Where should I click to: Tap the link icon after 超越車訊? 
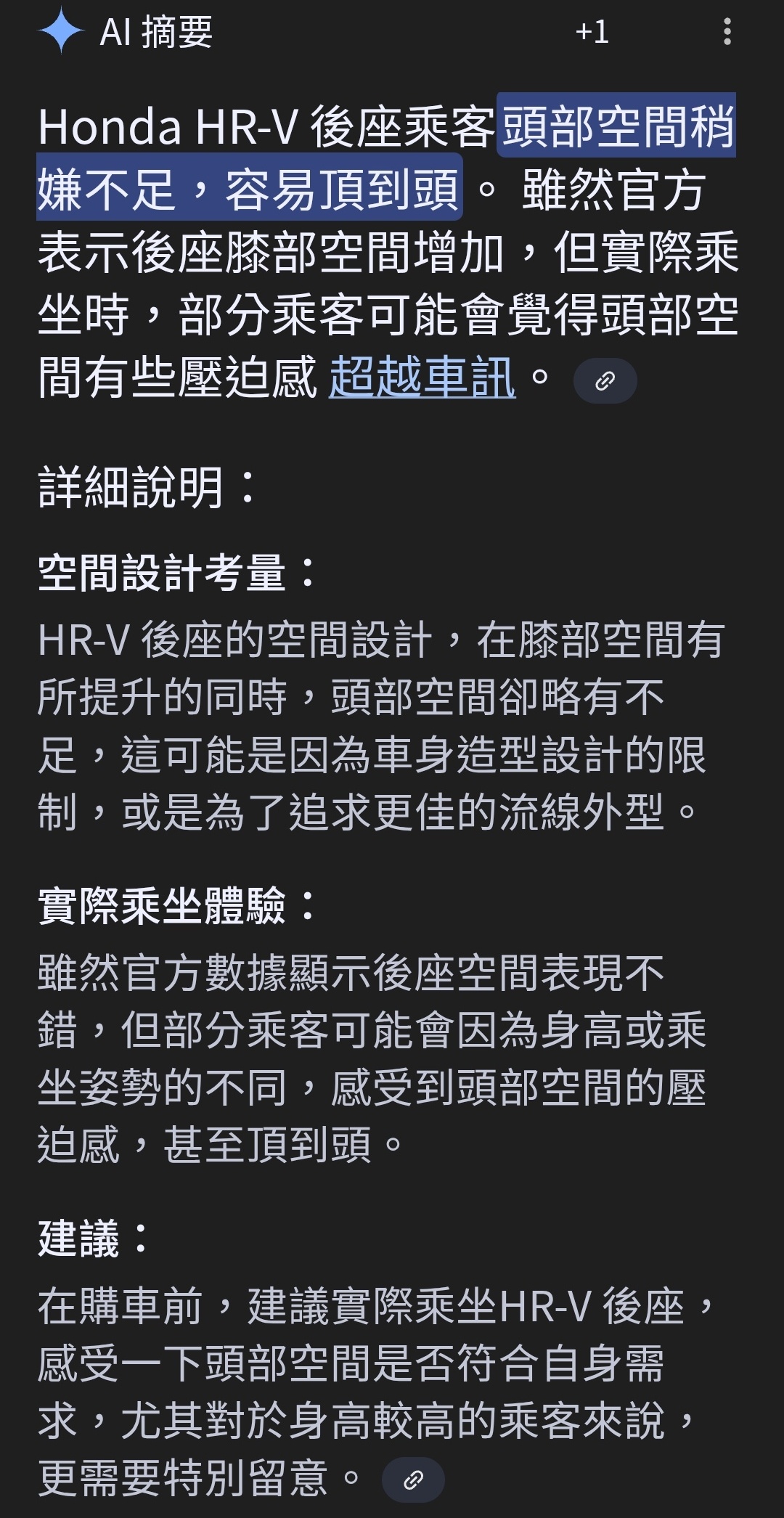(605, 380)
